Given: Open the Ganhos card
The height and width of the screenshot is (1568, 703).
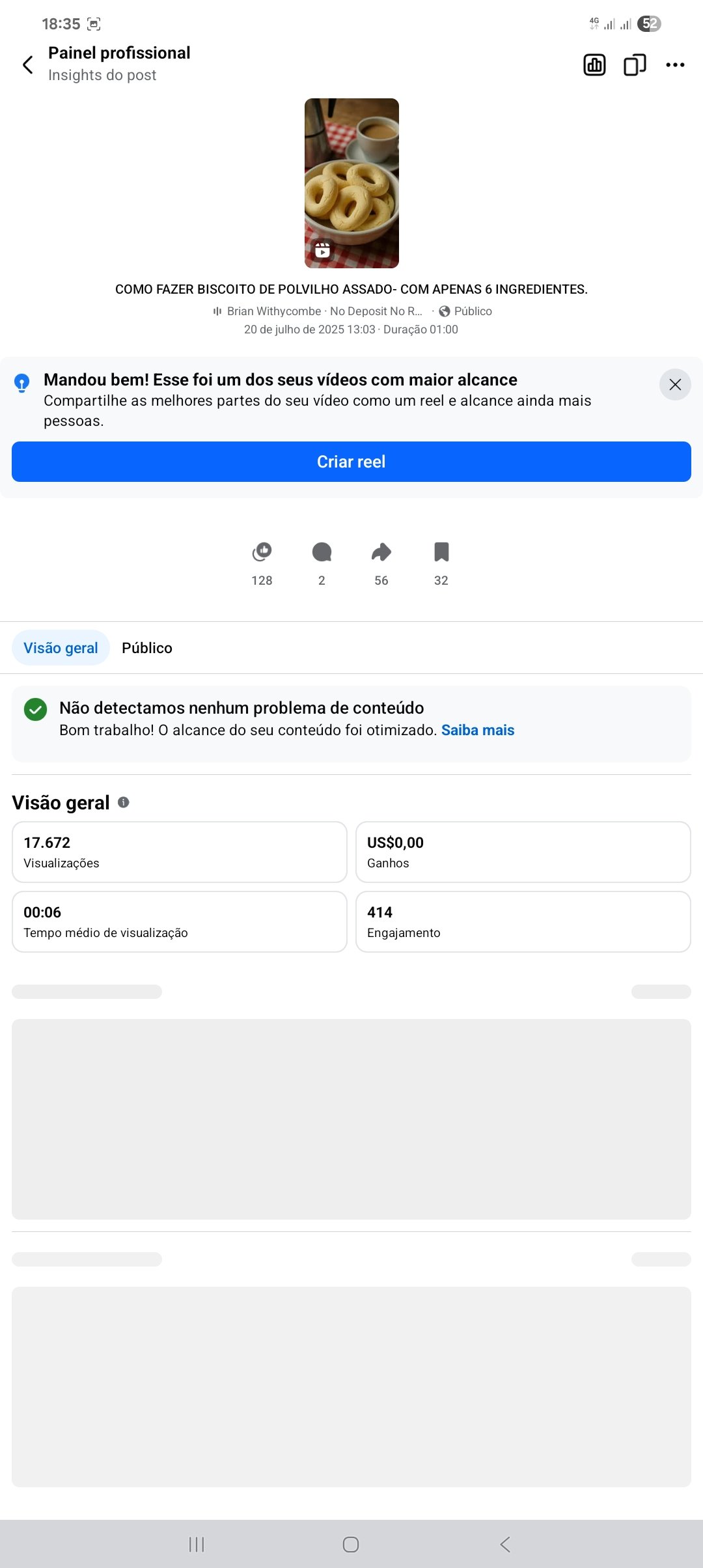Looking at the screenshot, I should pyautogui.click(x=523, y=852).
